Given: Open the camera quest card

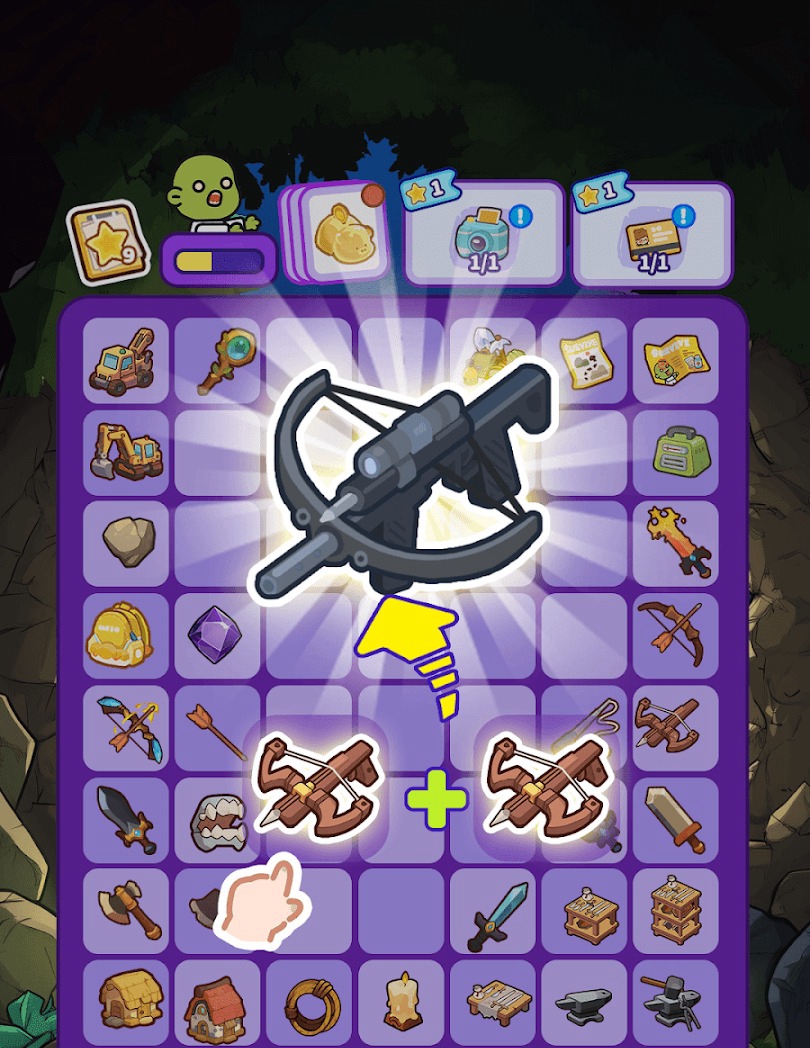Looking at the screenshot, I should (x=483, y=234).
